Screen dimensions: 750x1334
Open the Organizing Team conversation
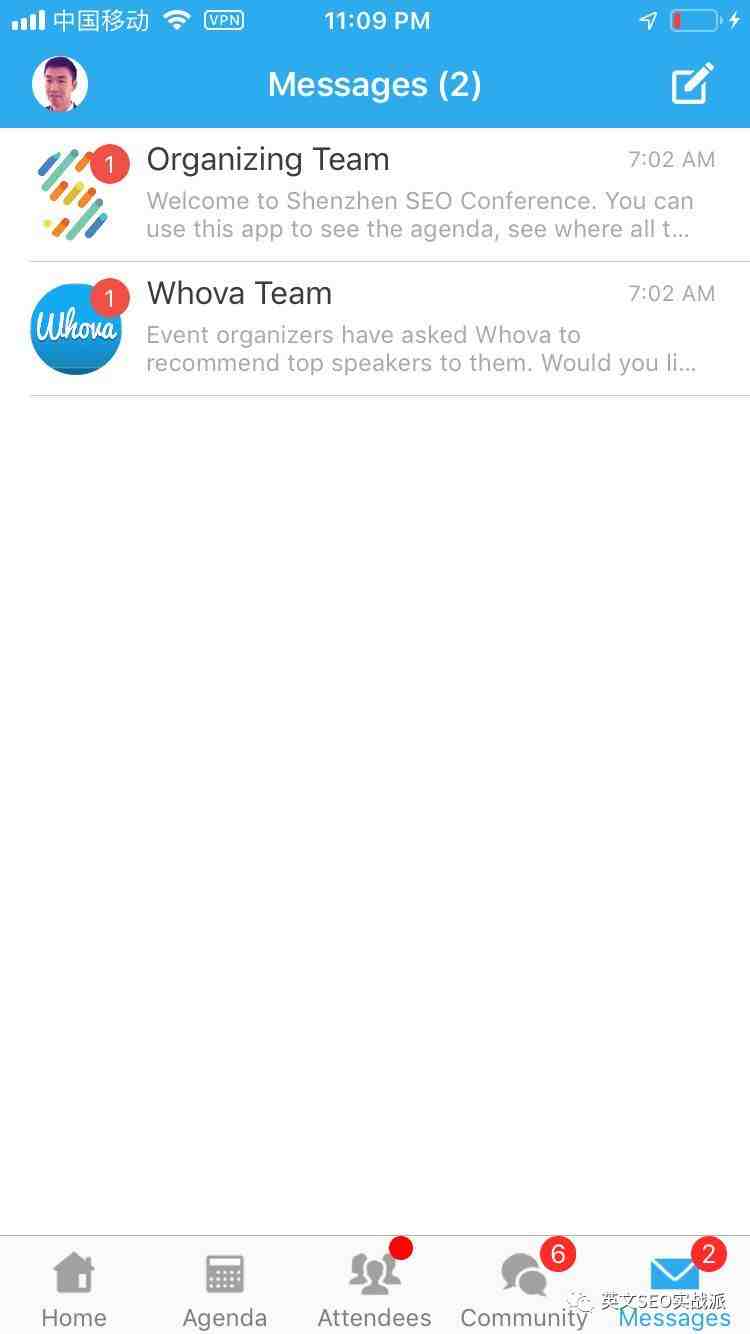[375, 195]
